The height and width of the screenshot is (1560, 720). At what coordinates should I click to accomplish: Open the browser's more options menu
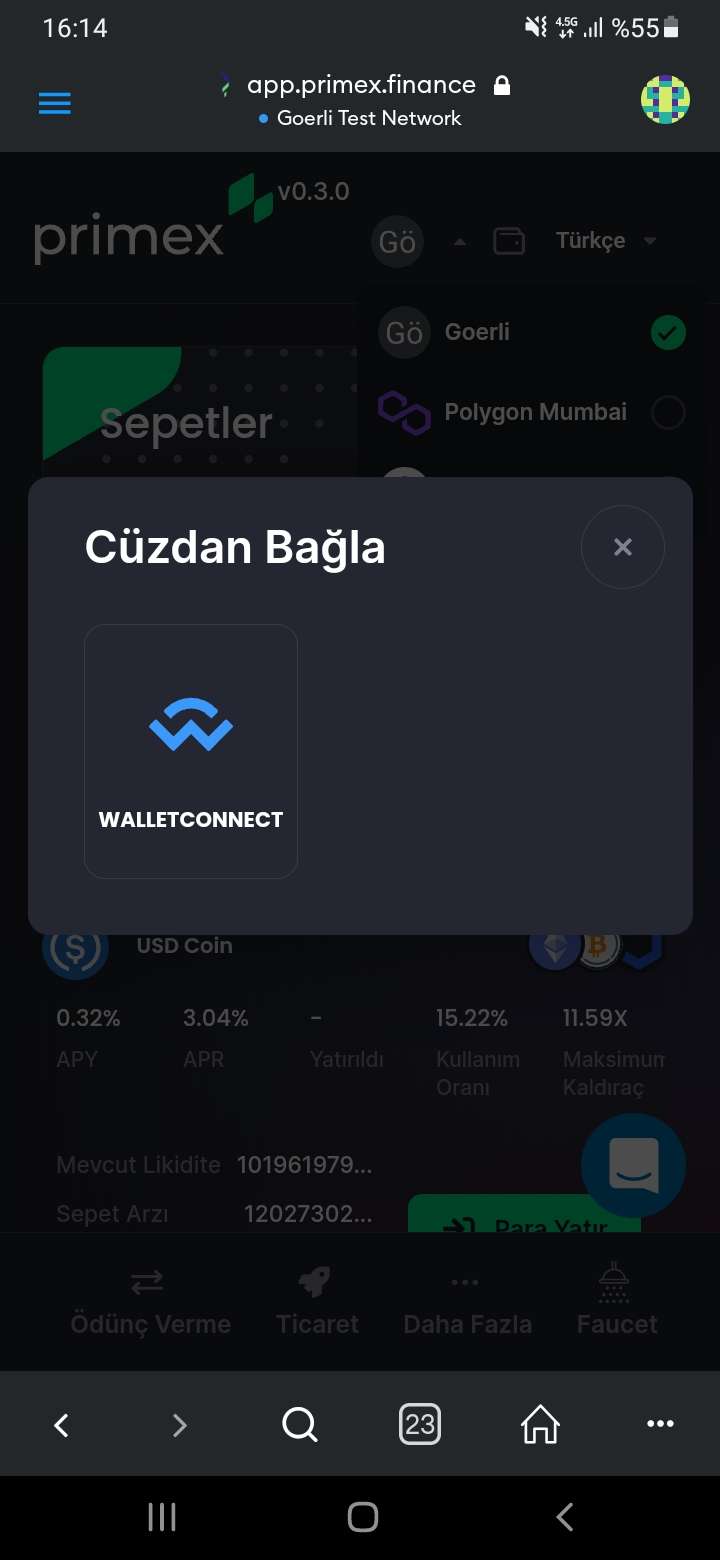660,1424
